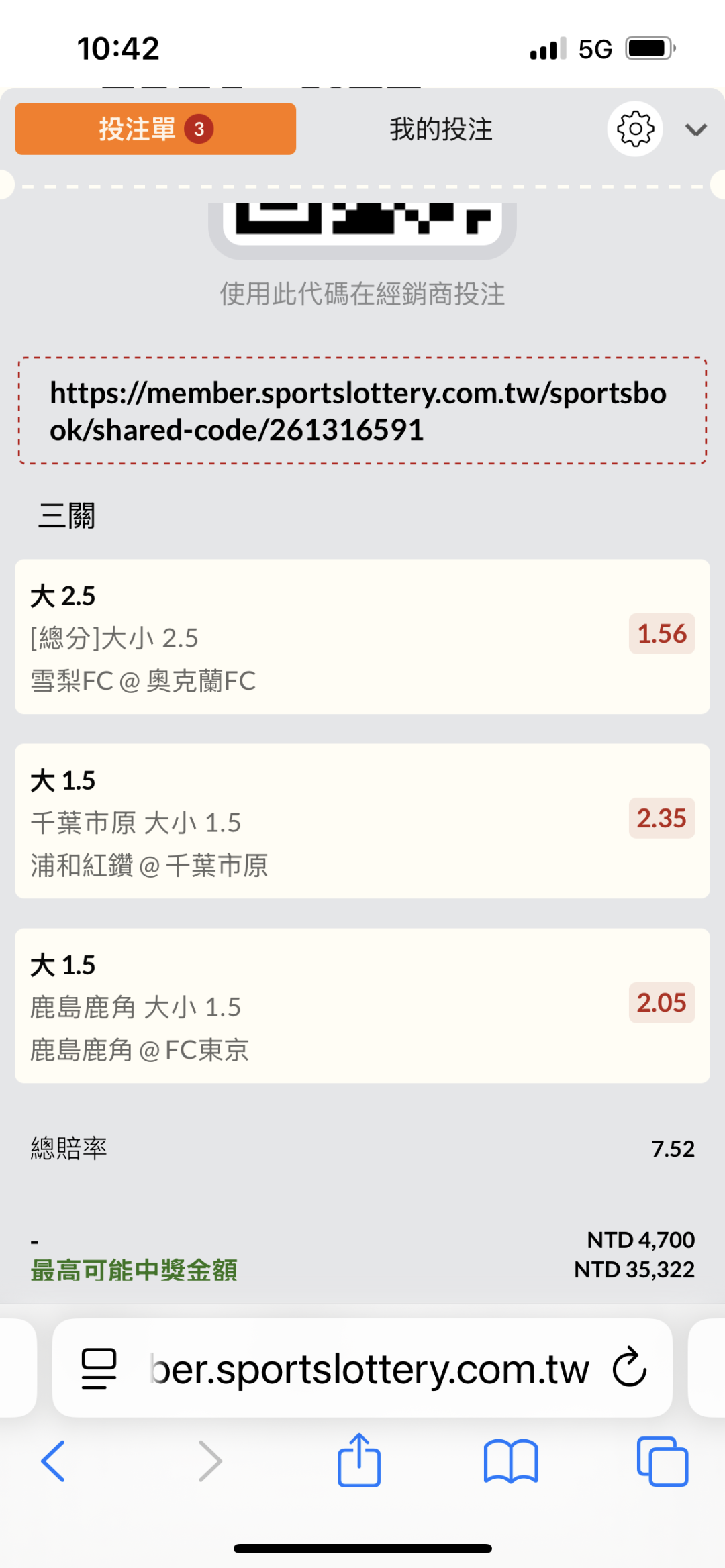725x1568 pixels.
Task: Collapse the bet slip panel chevron
Action: [x=696, y=129]
